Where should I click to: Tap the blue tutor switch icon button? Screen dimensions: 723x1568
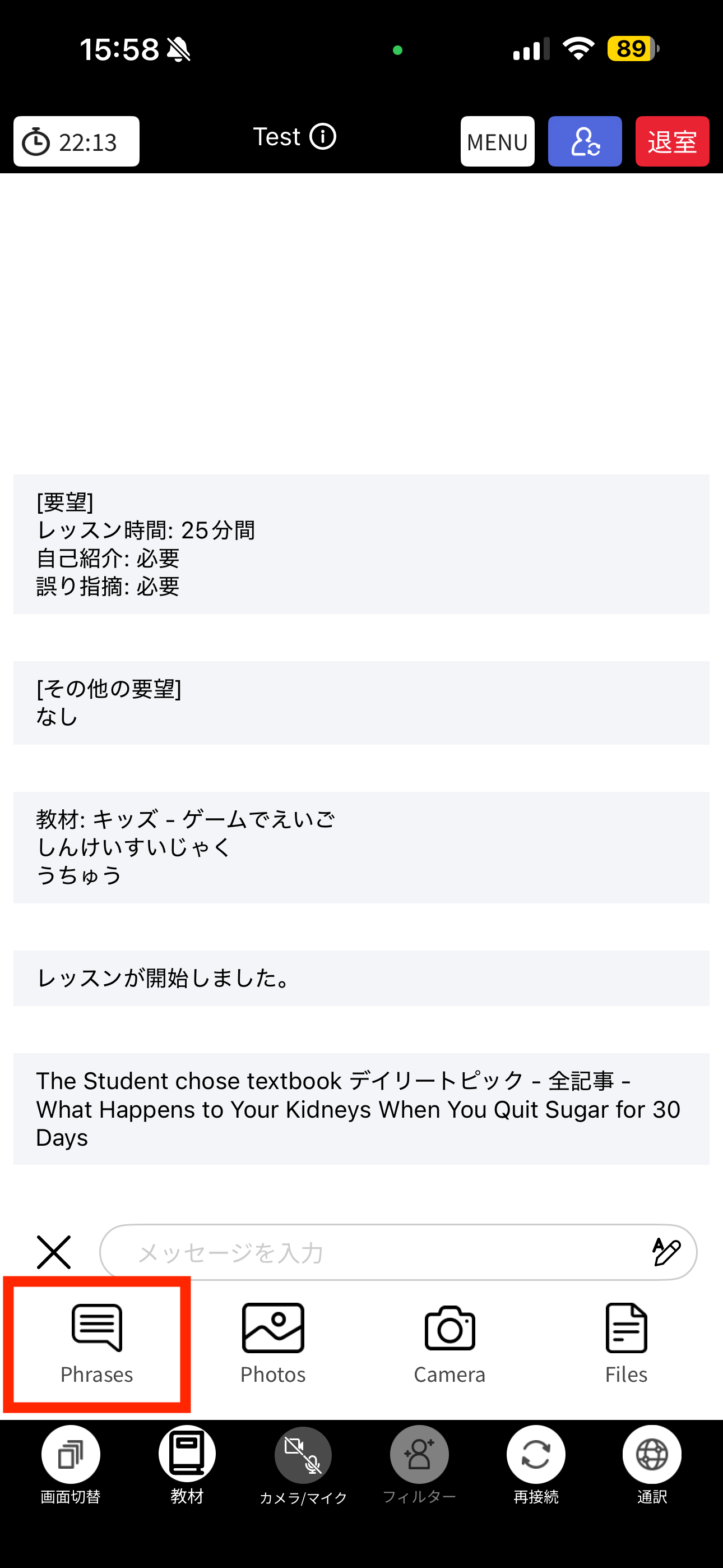point(585,141)
